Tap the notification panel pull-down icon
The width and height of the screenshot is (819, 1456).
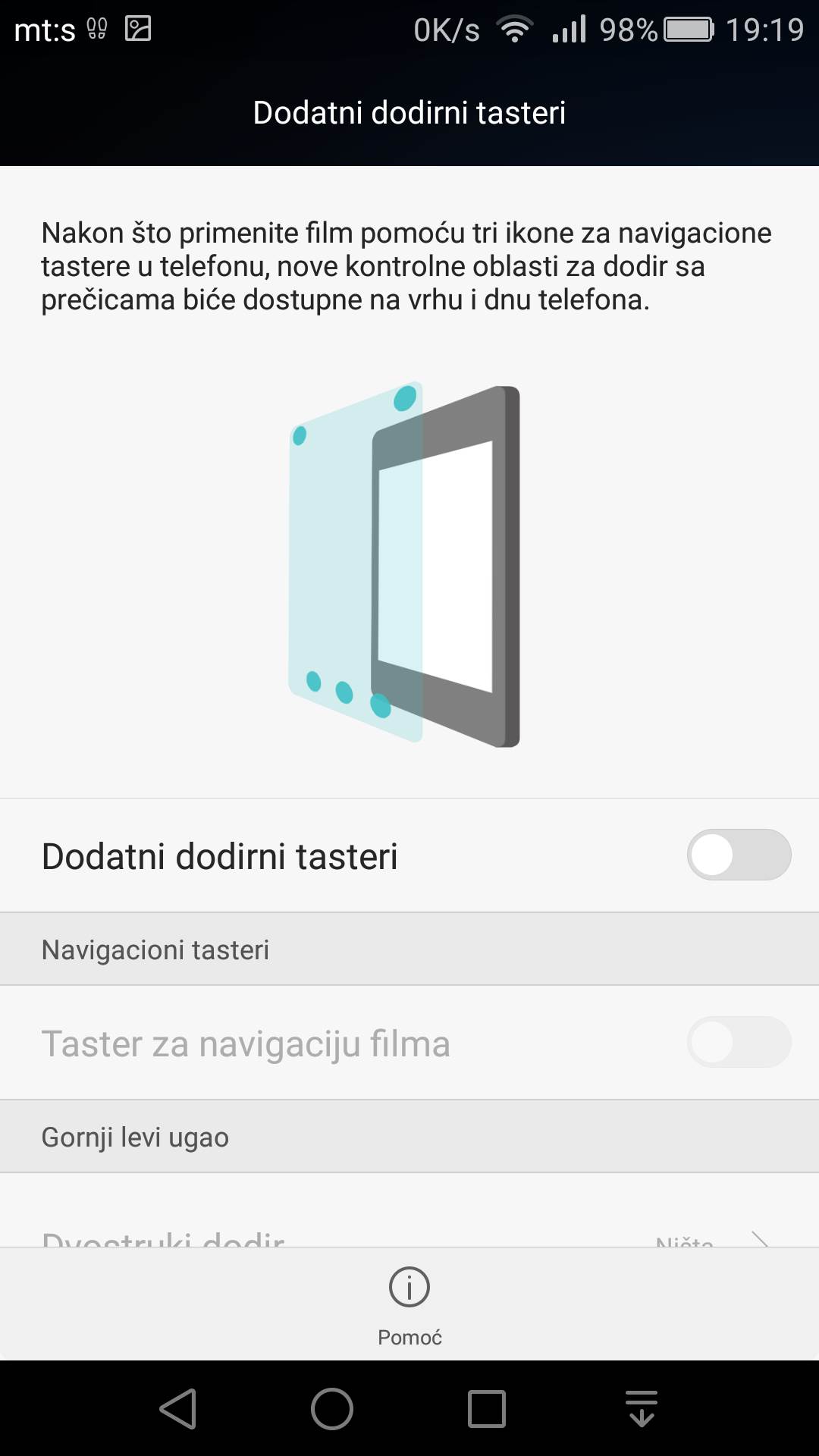pos(642,1409)
